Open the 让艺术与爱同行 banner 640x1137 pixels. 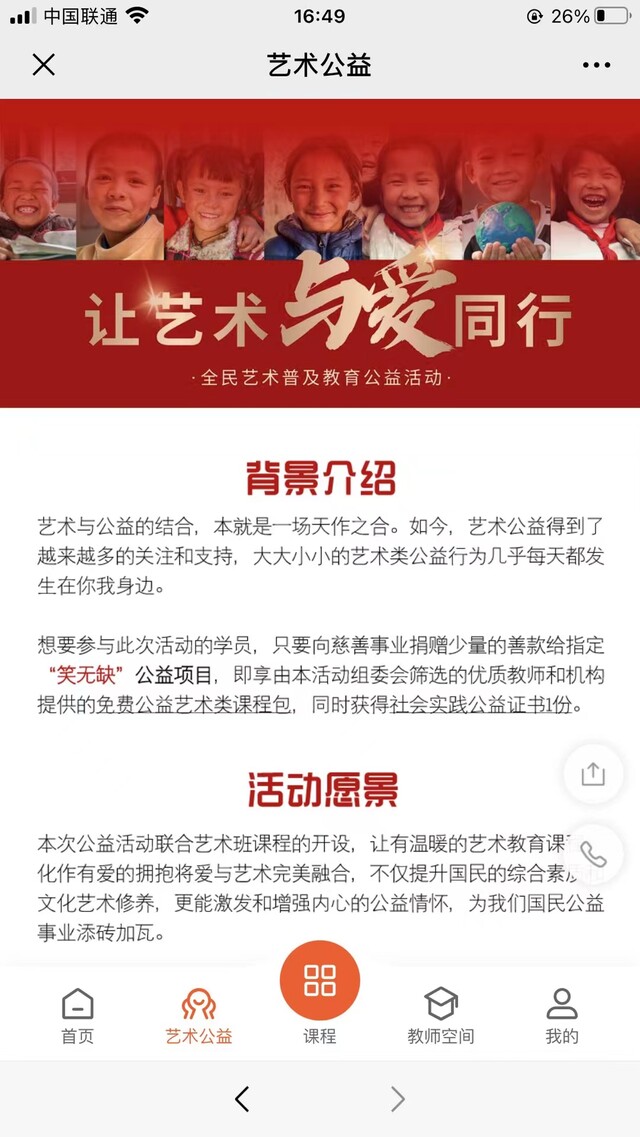pyautogui.click(x=320, y=253)
